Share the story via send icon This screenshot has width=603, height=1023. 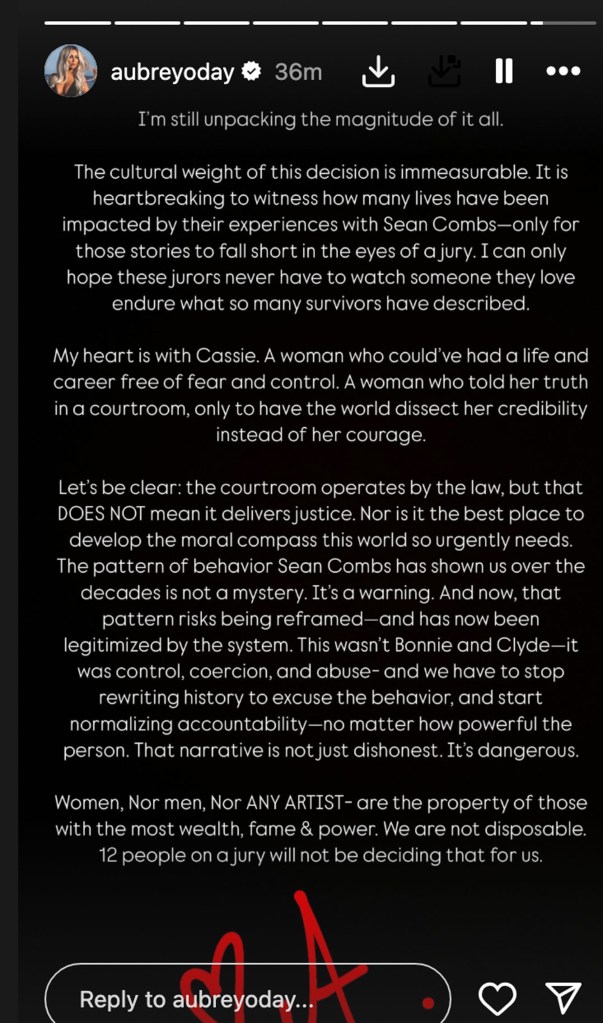coord(563,997)
